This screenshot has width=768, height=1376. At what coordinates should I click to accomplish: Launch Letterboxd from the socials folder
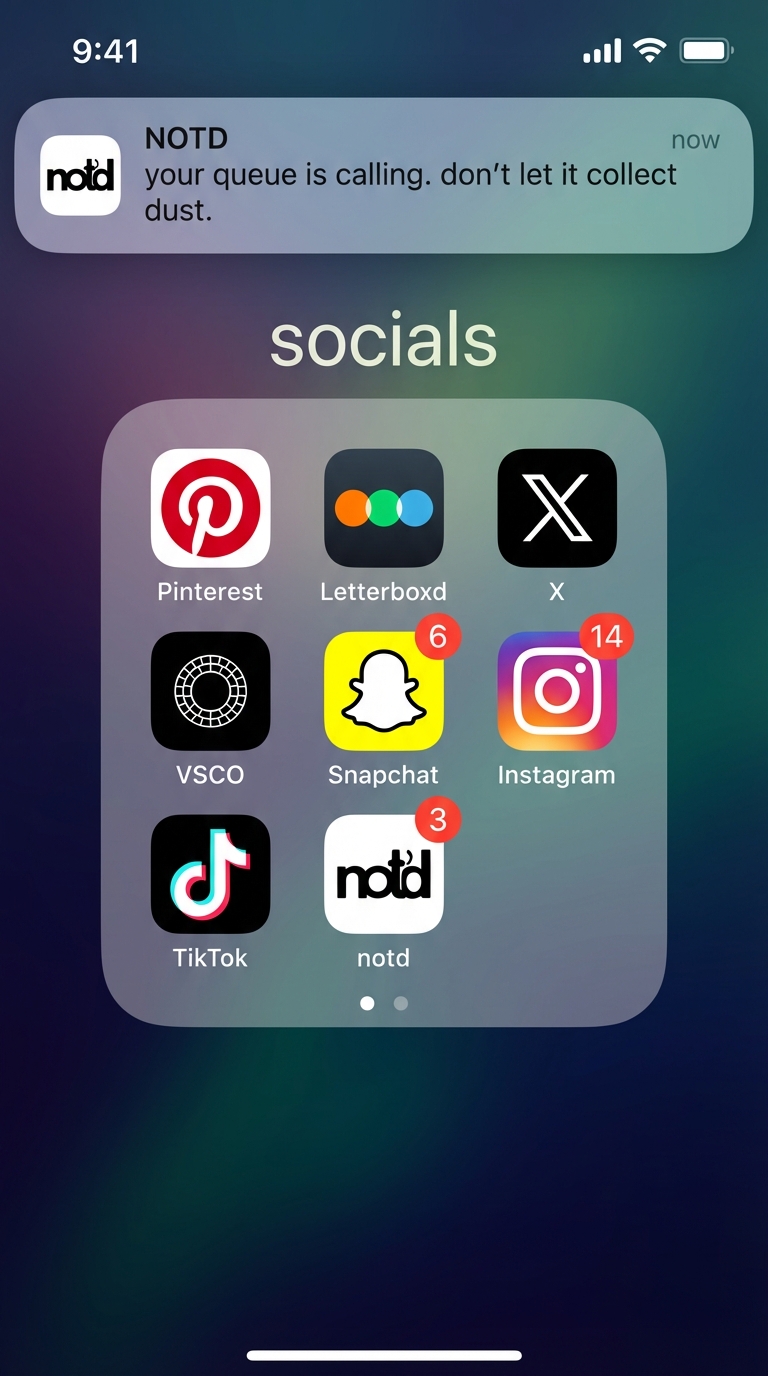pos(383,507)
